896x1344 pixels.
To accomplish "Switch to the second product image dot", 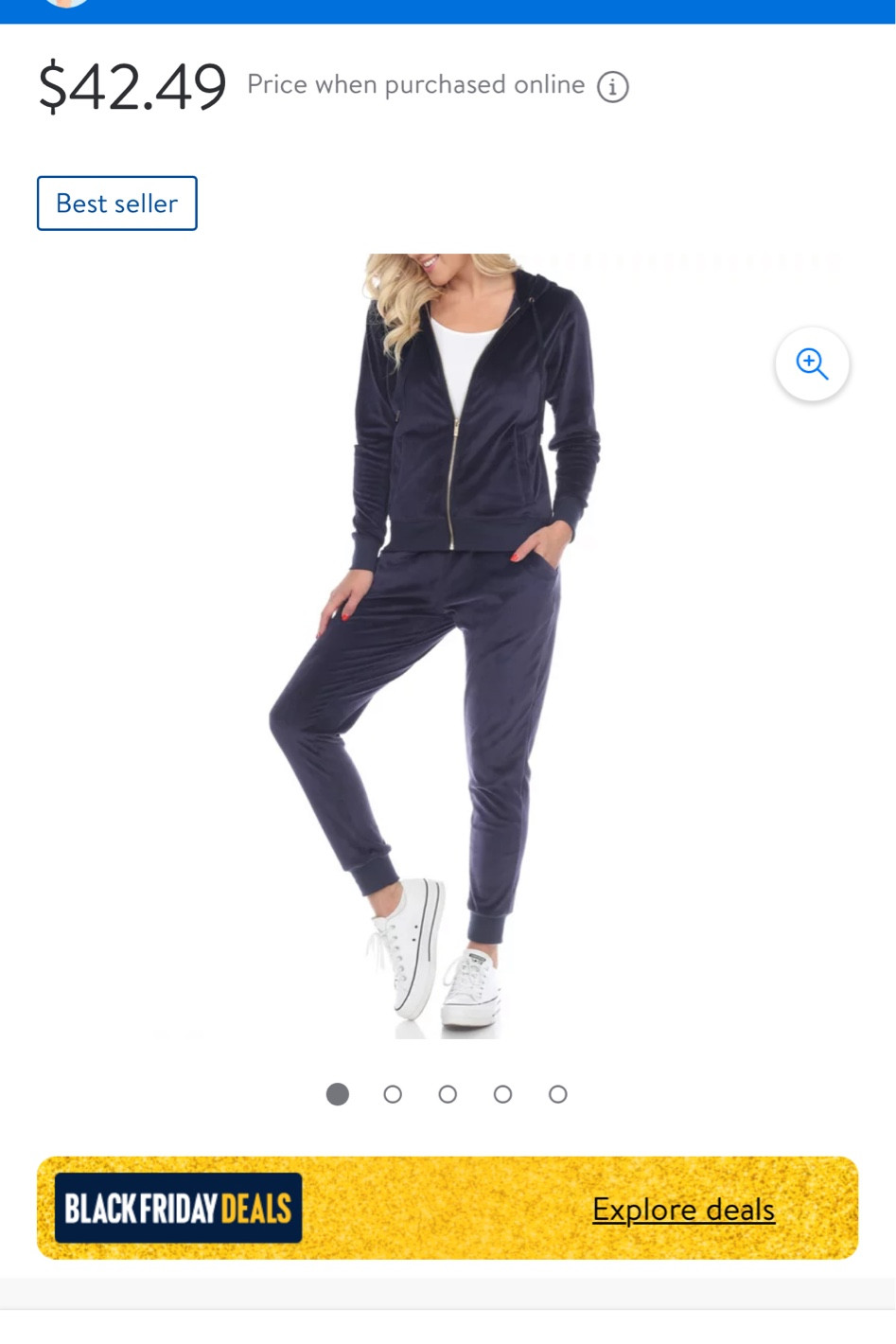I will 393,1094.
